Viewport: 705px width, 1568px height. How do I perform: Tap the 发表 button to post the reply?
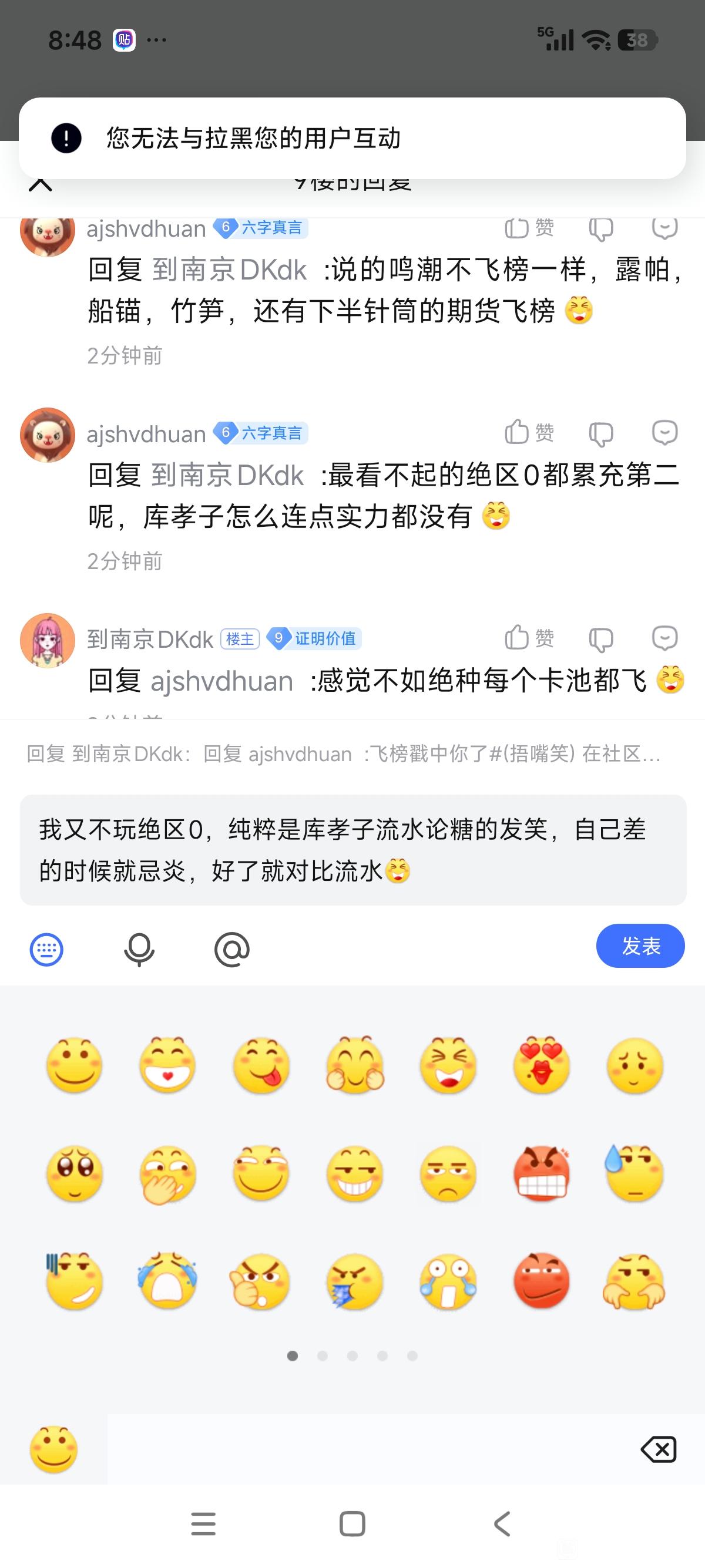point(640,946)
